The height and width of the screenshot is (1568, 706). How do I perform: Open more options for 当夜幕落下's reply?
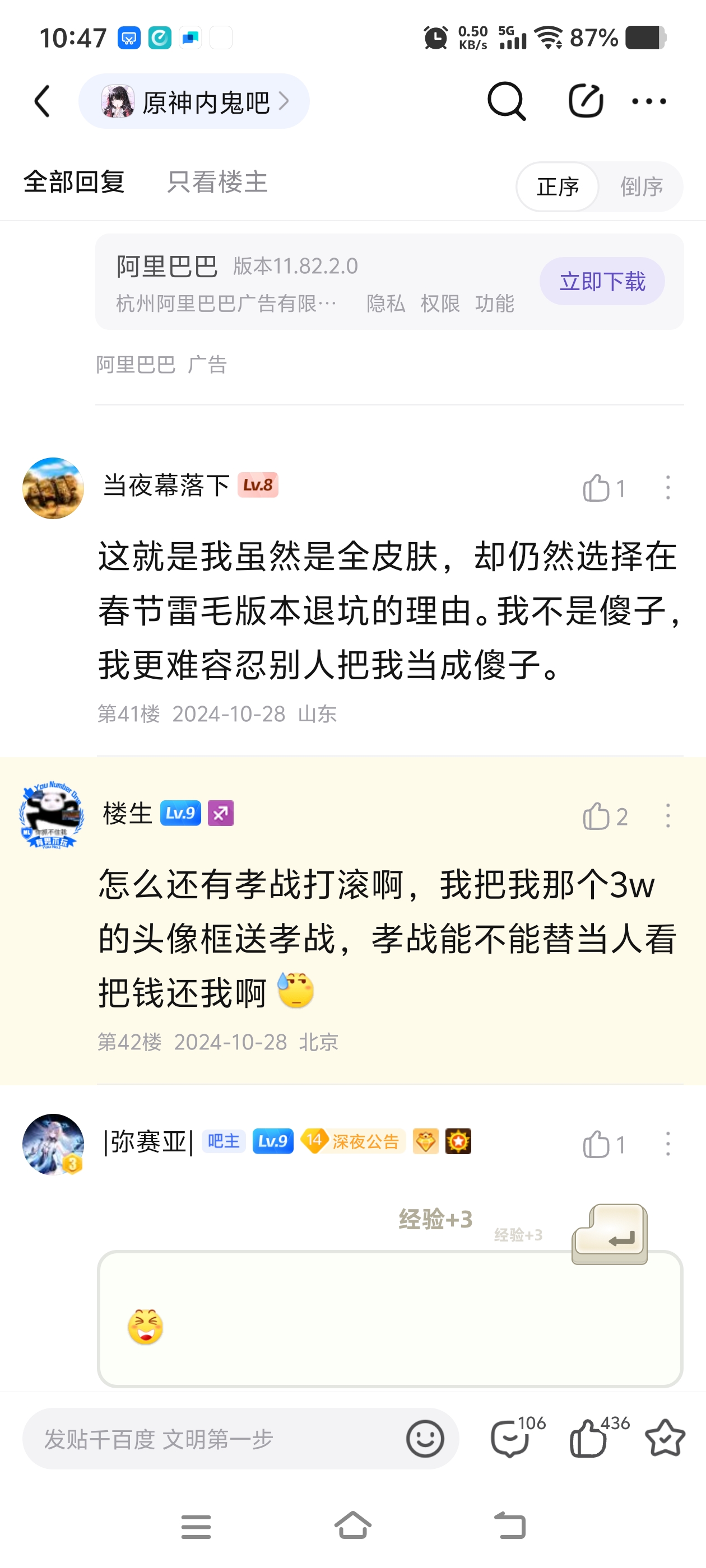click(668, 488)
